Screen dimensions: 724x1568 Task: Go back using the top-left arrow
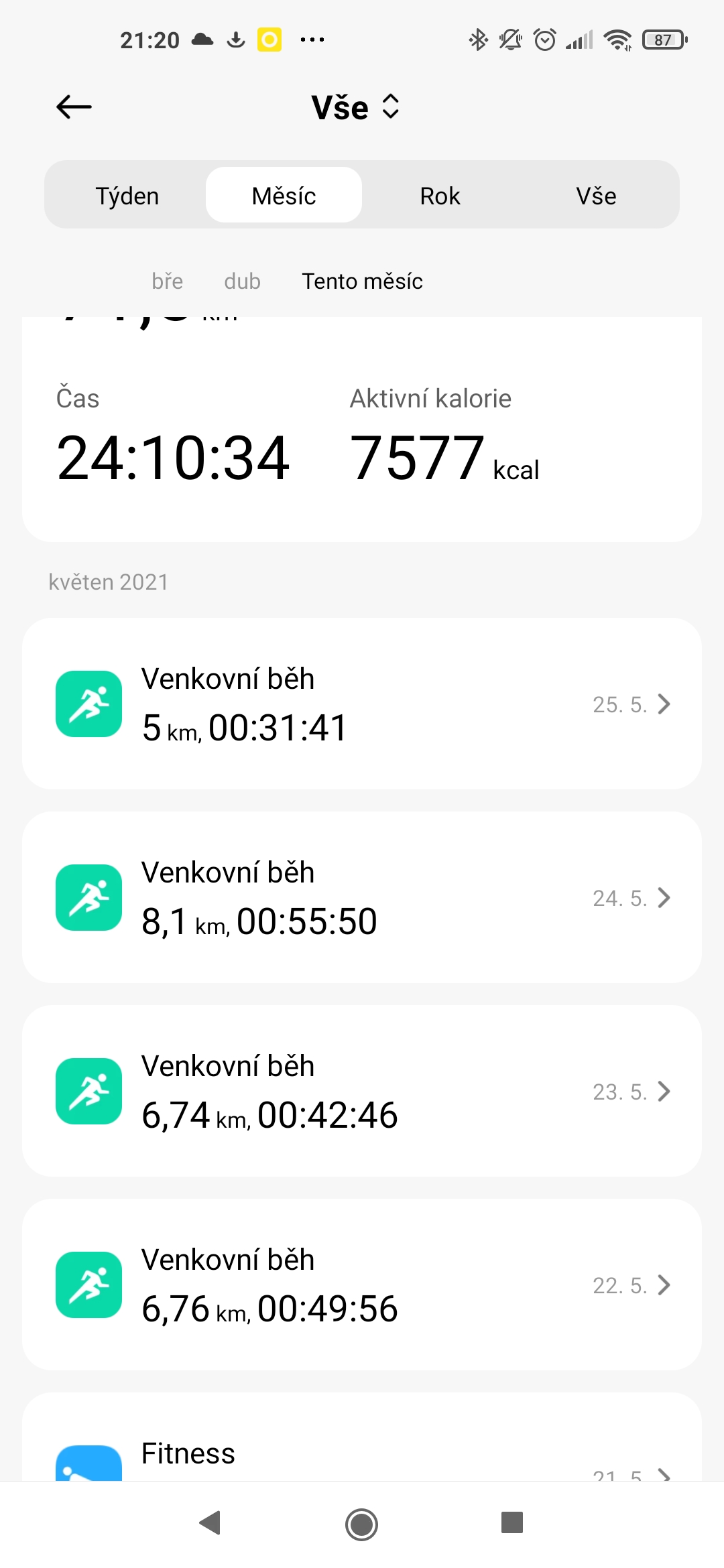(x=74, y=107)
